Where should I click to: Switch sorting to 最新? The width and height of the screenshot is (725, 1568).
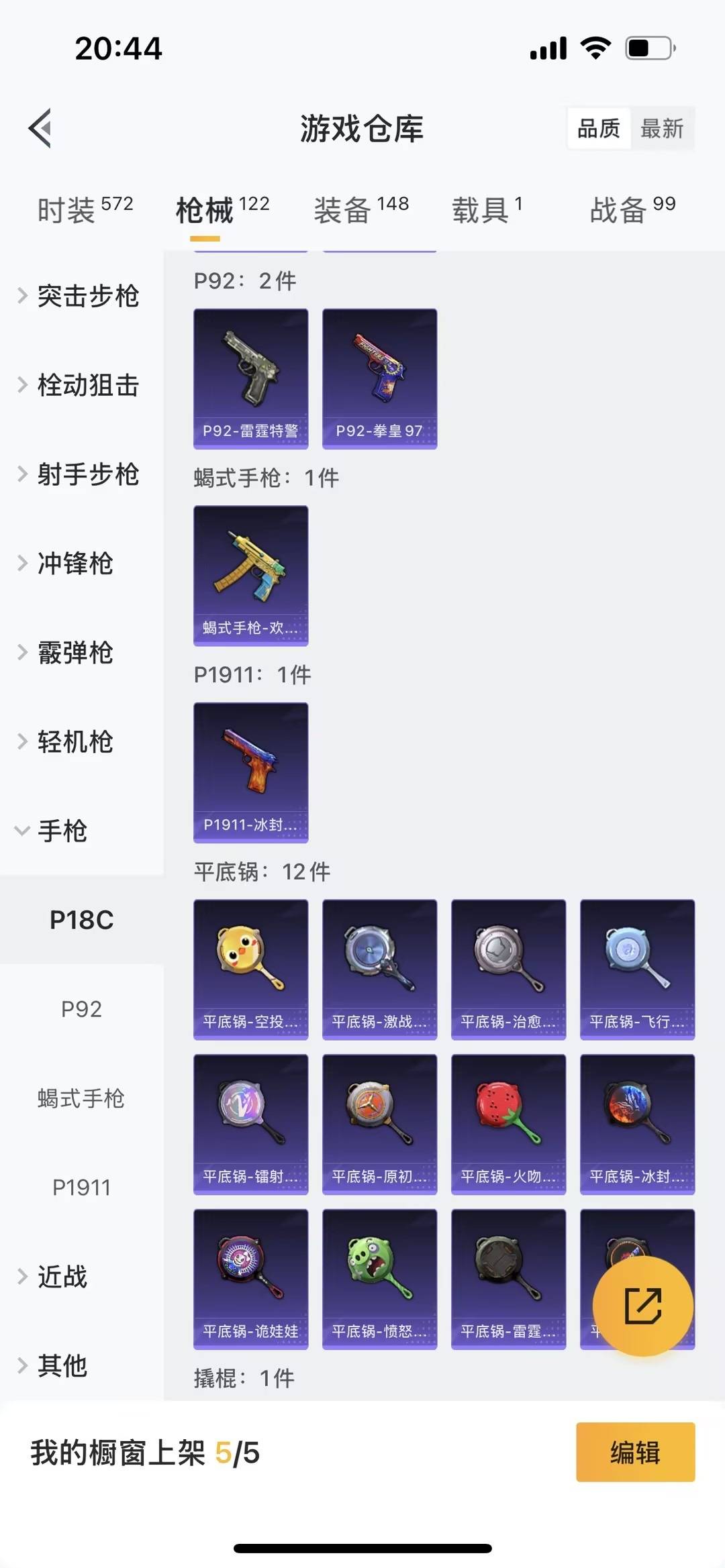tap(663, 128)
